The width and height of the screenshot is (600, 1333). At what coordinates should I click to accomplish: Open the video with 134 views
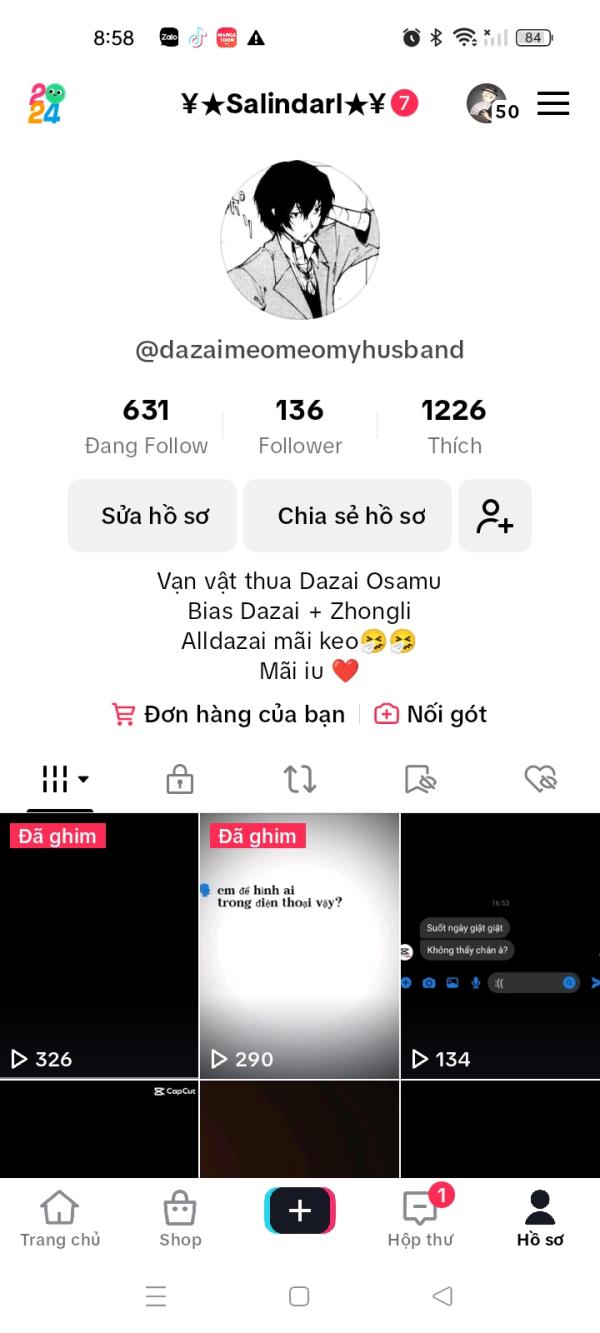tap(500, 945)
